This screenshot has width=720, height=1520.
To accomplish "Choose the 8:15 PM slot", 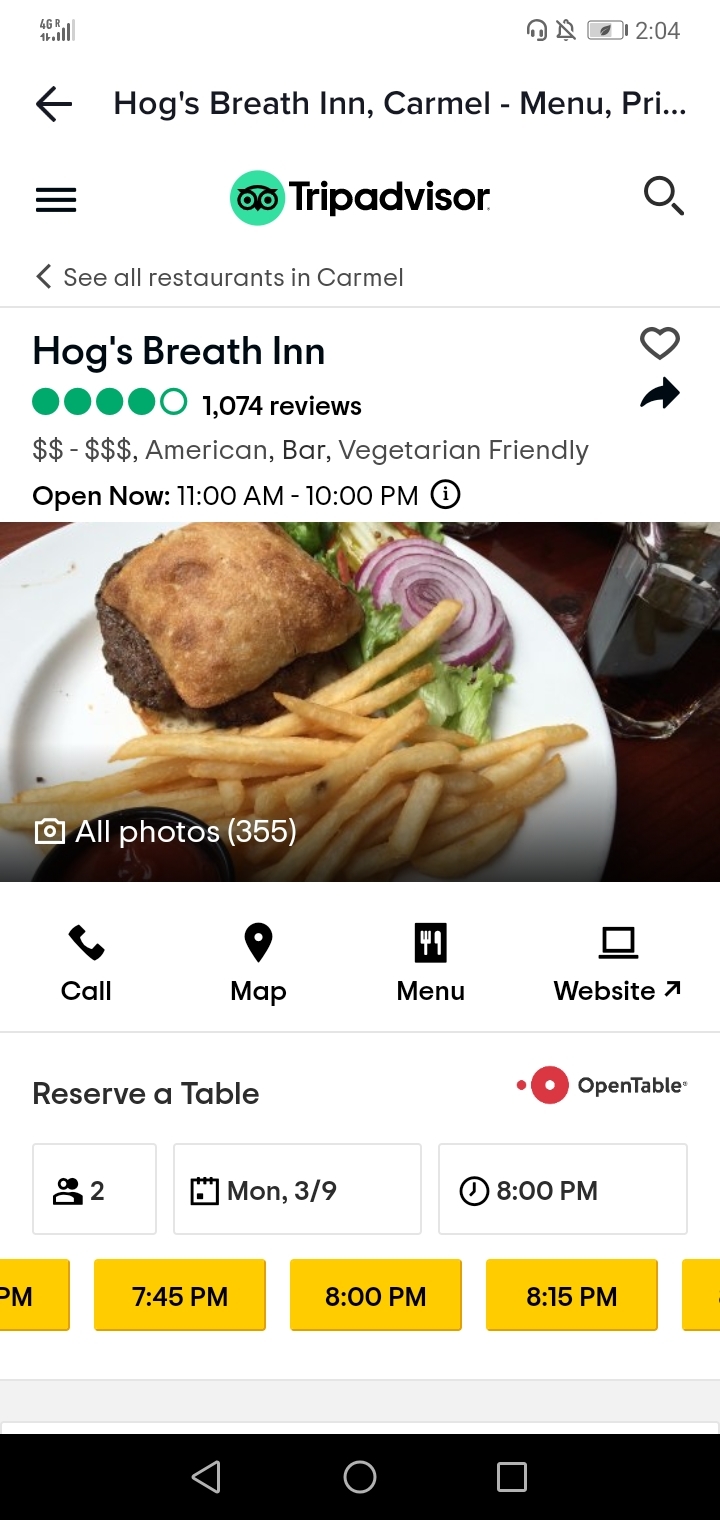I will click(x=572, y=1296).
